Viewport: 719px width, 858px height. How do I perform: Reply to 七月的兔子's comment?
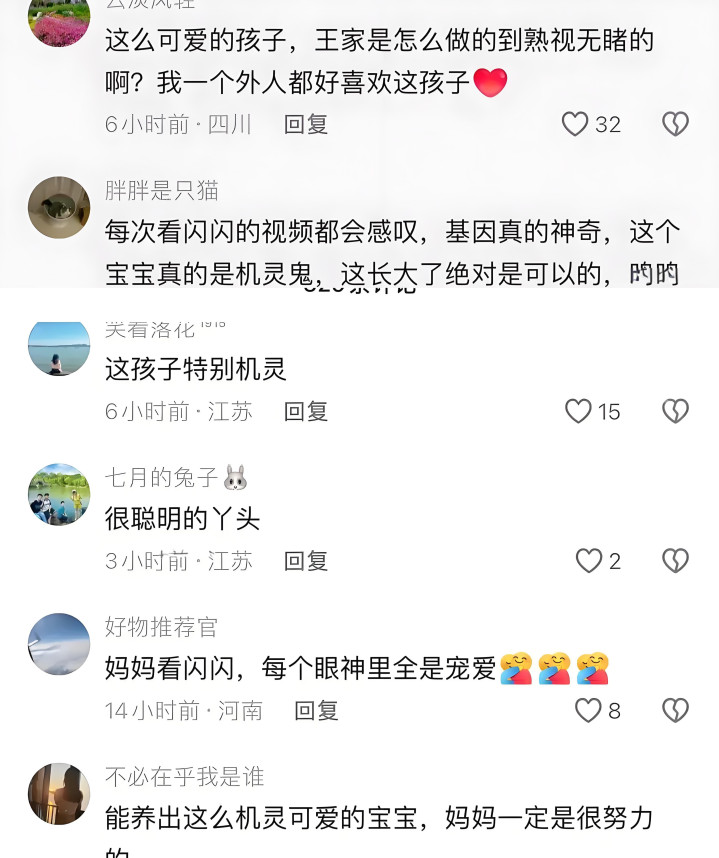[305, 561]
